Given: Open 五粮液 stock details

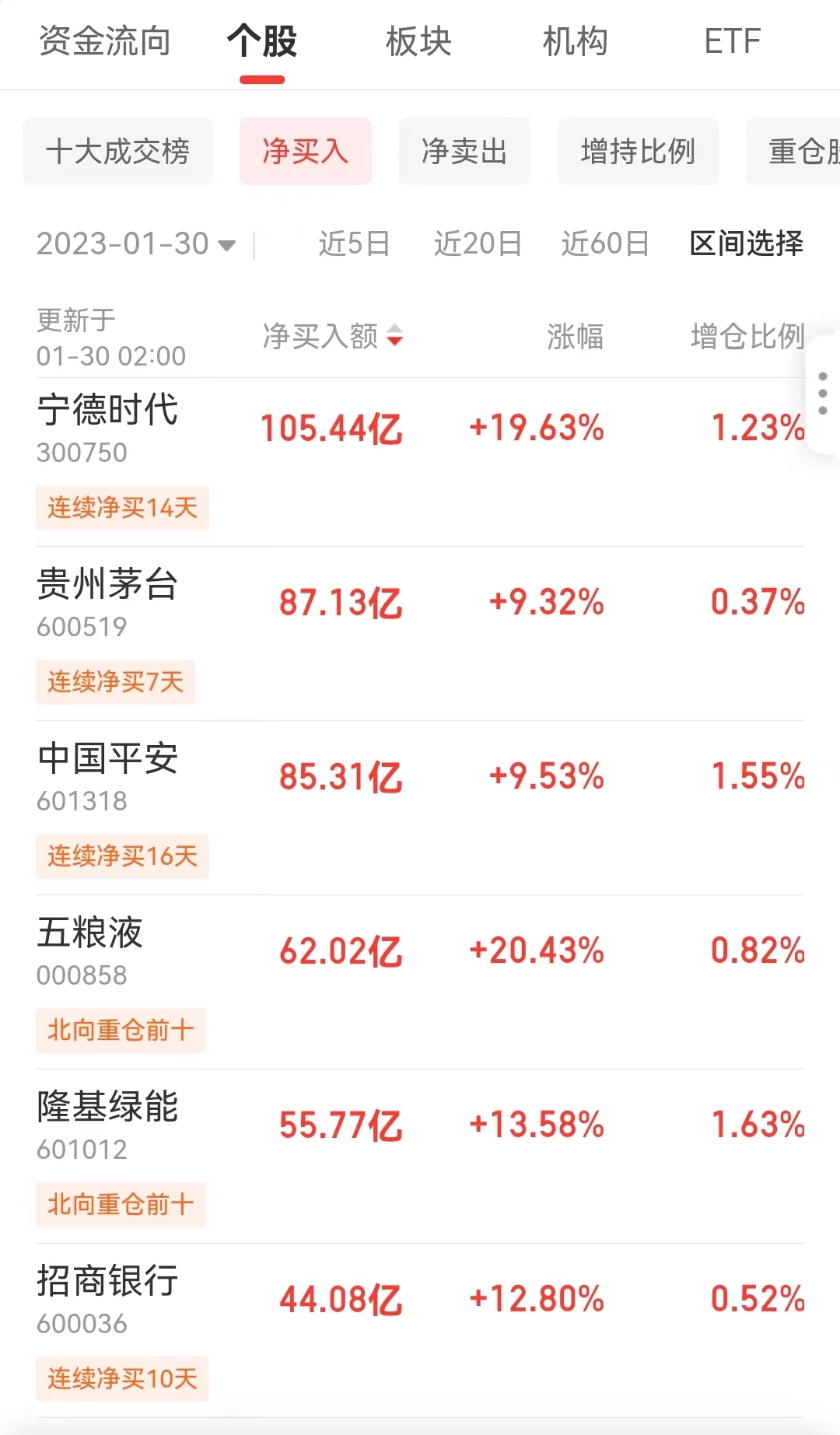Looking at the screenshot, I should [90, 933].
